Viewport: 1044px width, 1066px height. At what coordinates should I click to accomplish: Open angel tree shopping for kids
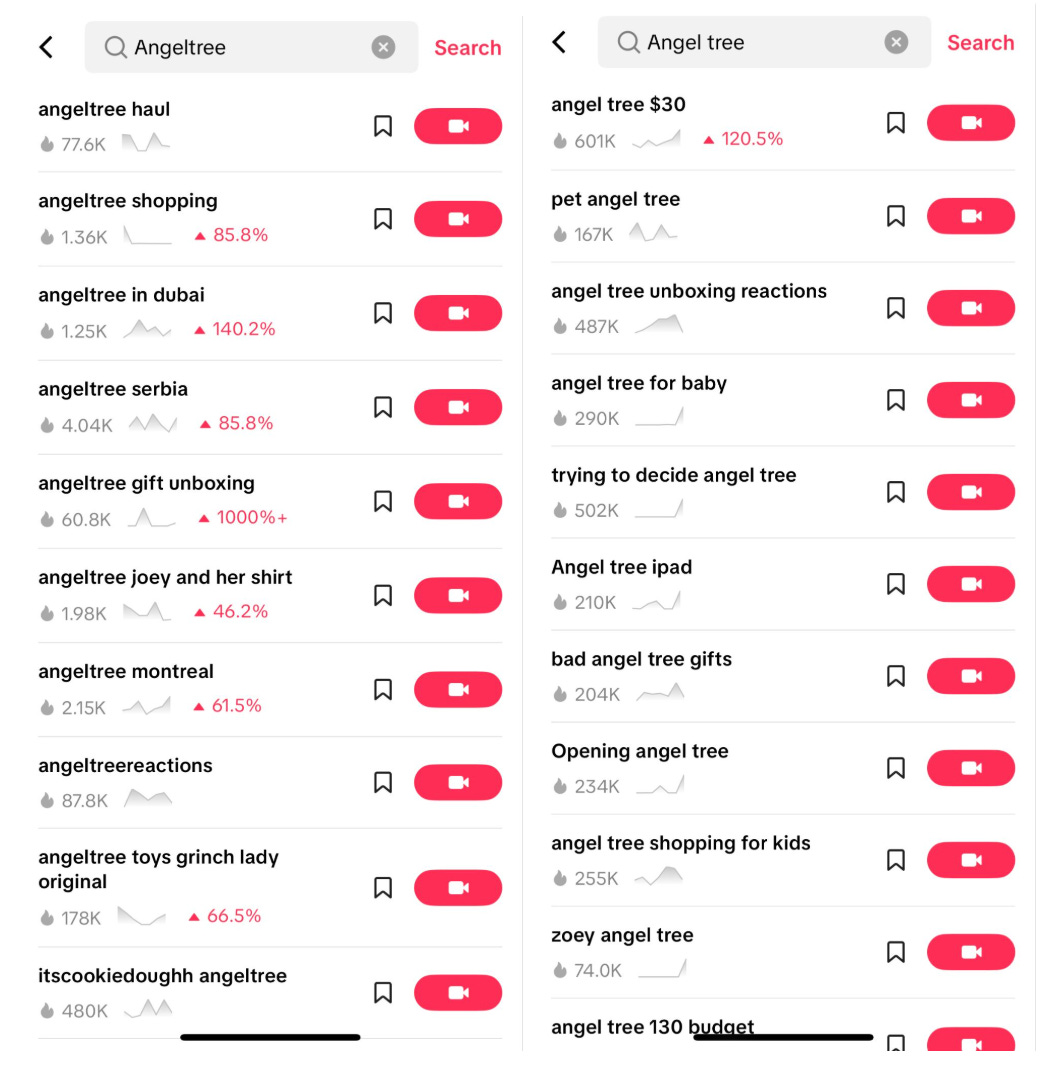click(x=680, y=843)
